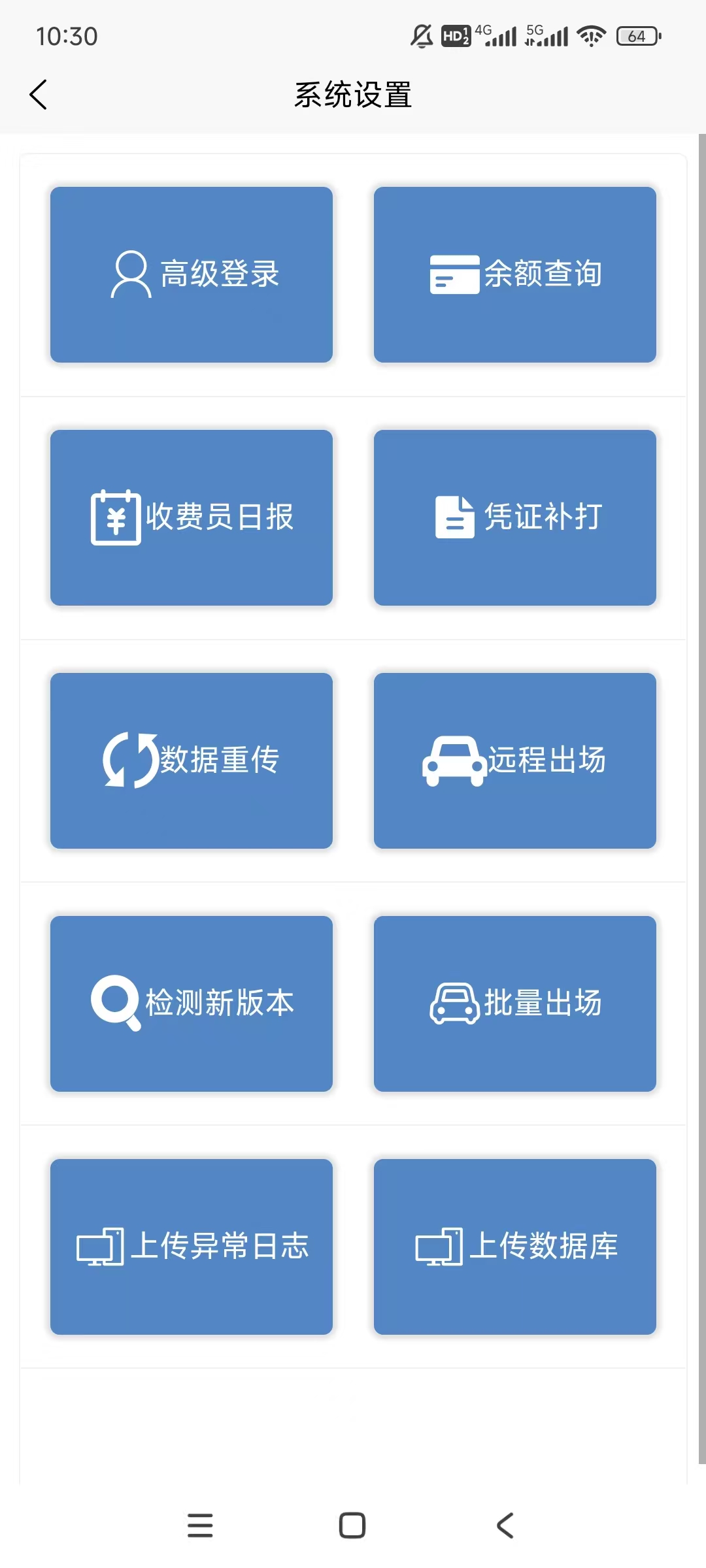Open the 收费员日报 daily report
This screenshot has height=1568, width=706.
click(x=191, y=517)
